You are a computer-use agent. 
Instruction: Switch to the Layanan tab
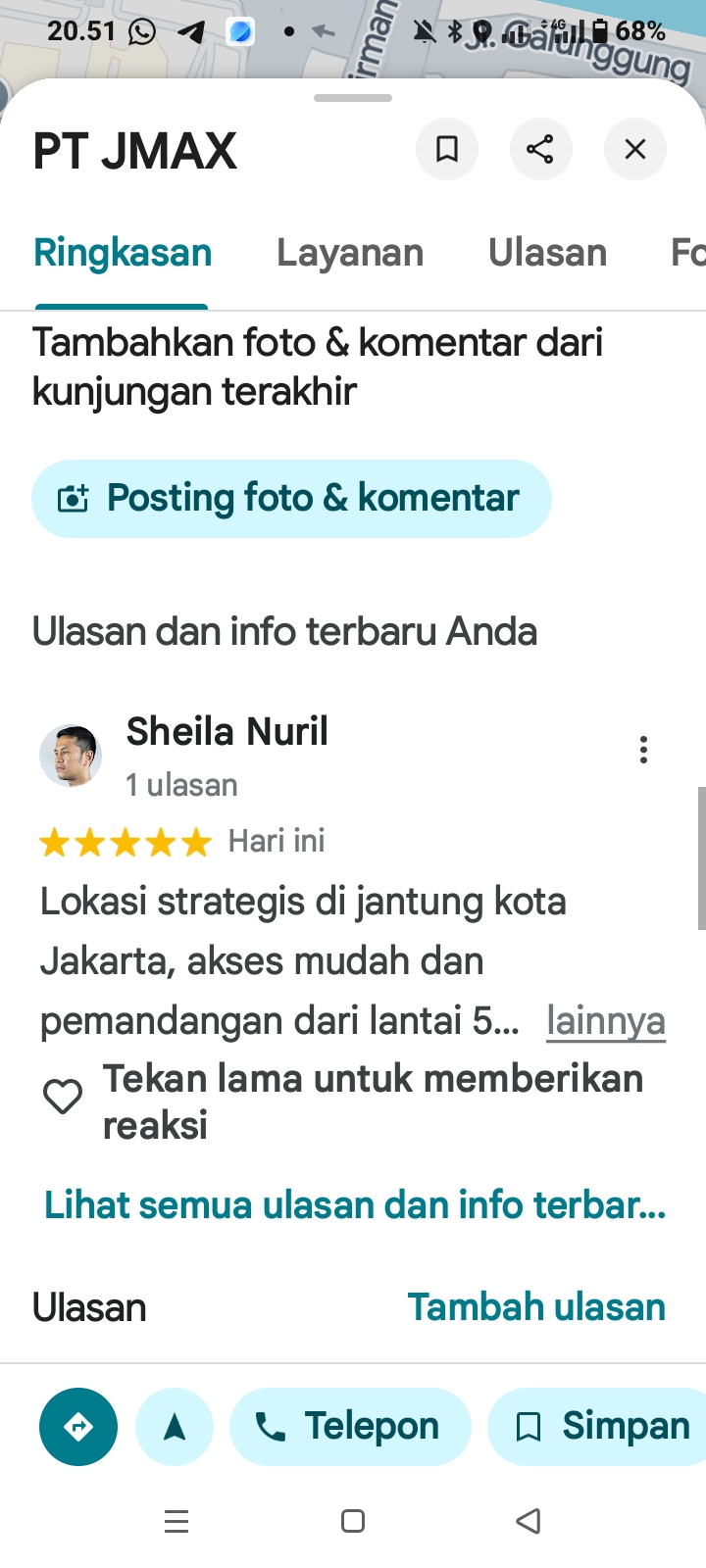tap(350, 253)
